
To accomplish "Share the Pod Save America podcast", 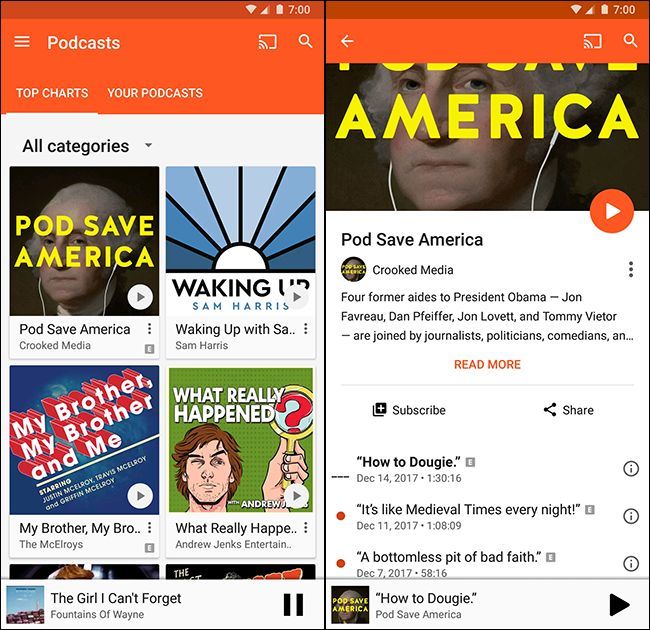I will [x=568, y=410].
